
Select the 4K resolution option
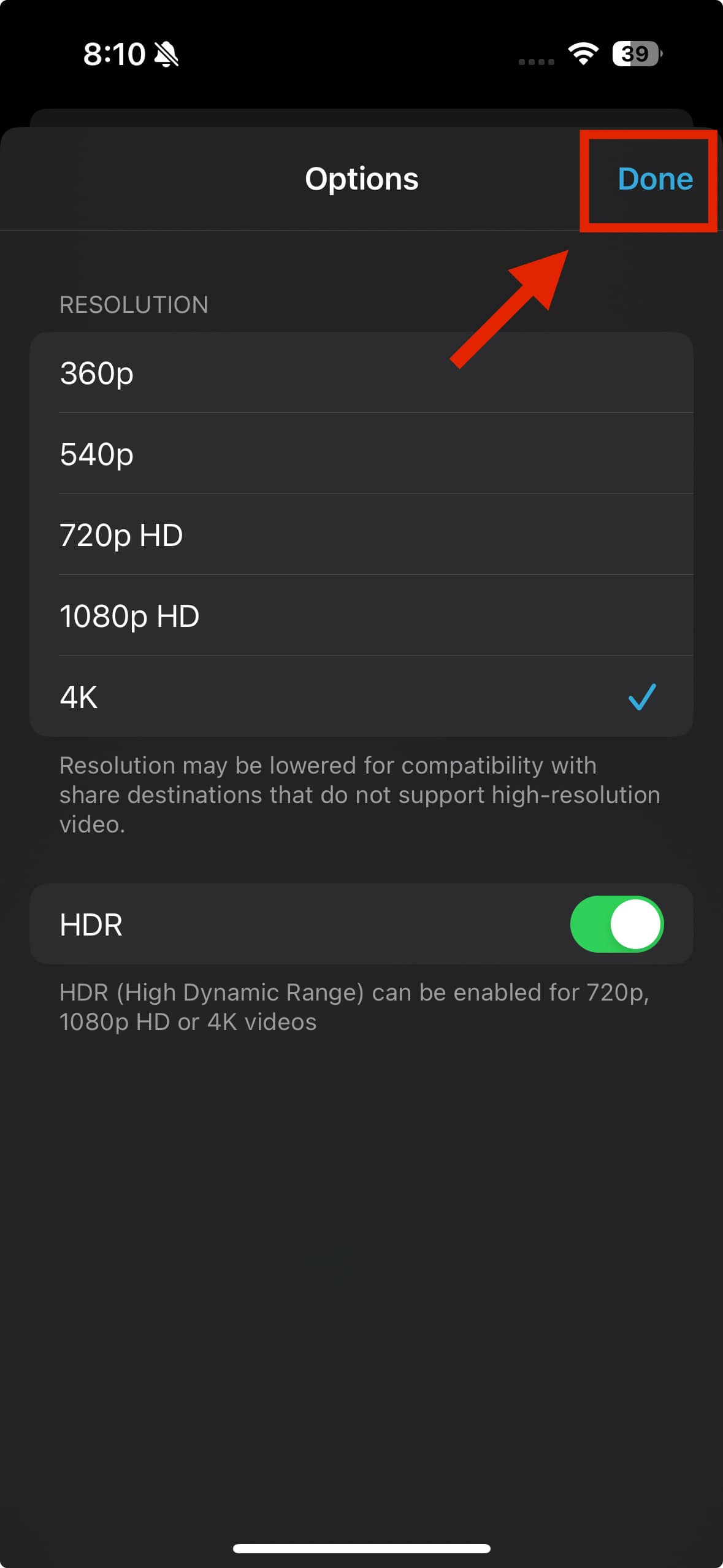(x=361, y=697)
